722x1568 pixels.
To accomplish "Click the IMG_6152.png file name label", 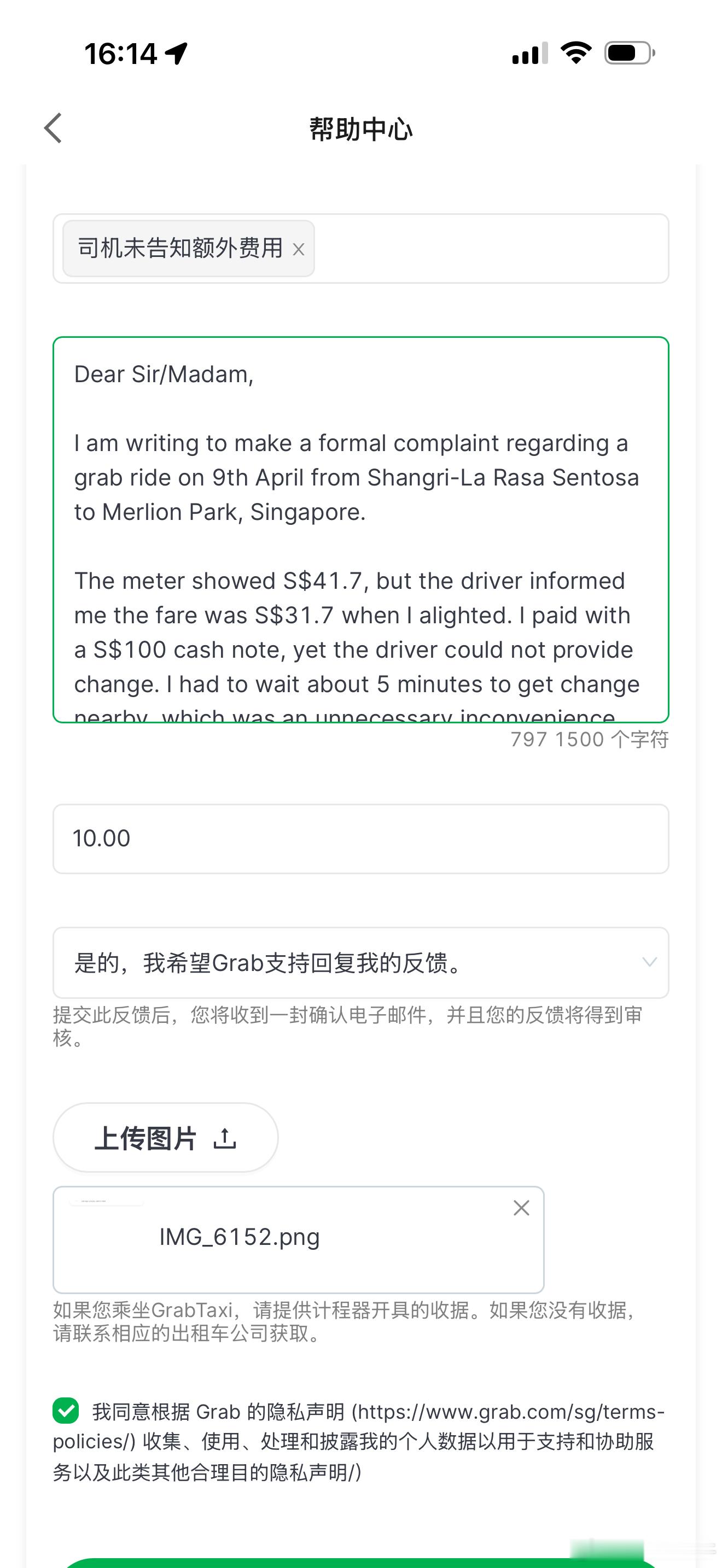I will (239, 1236).
